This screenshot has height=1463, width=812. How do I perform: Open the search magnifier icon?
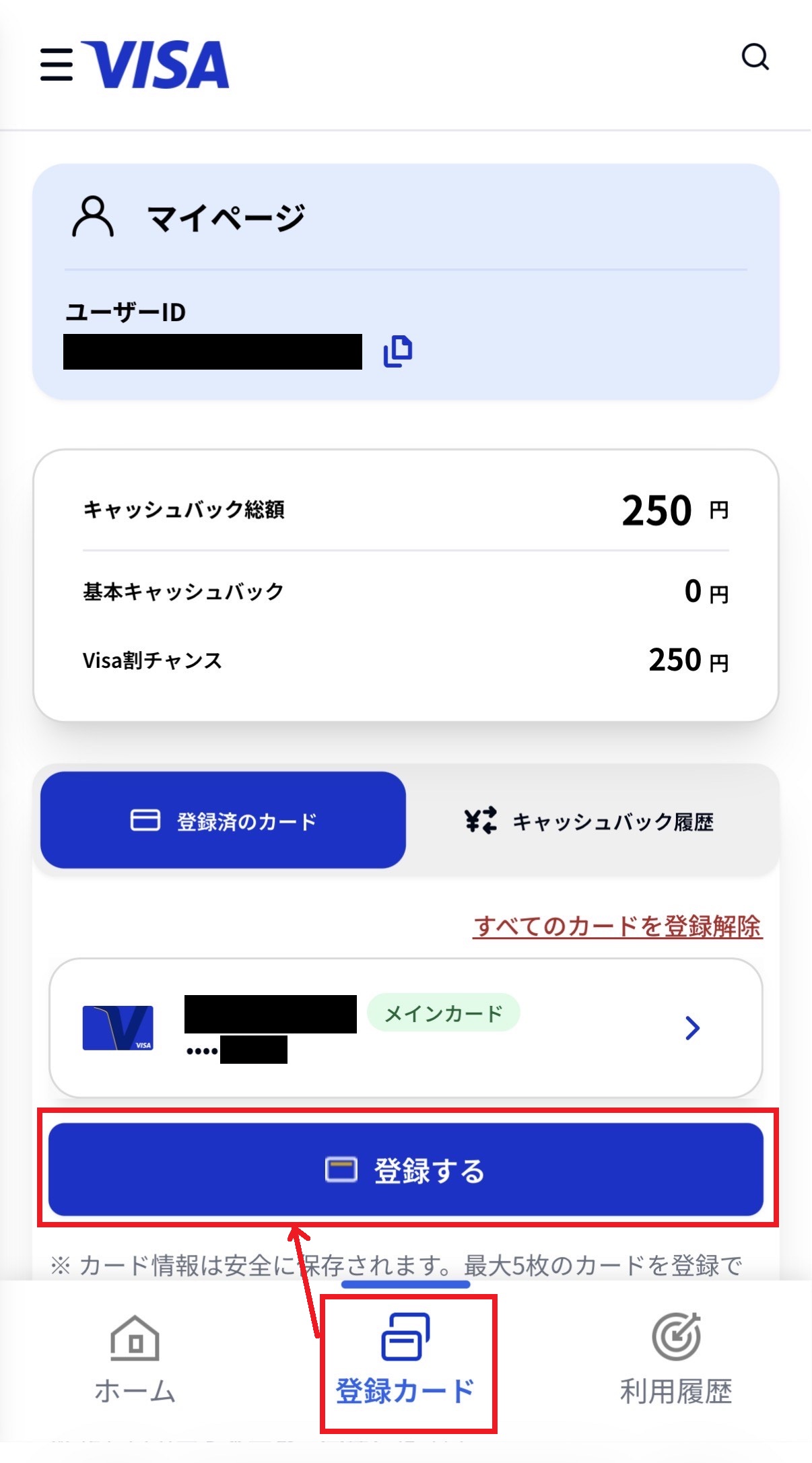(755, 57)
